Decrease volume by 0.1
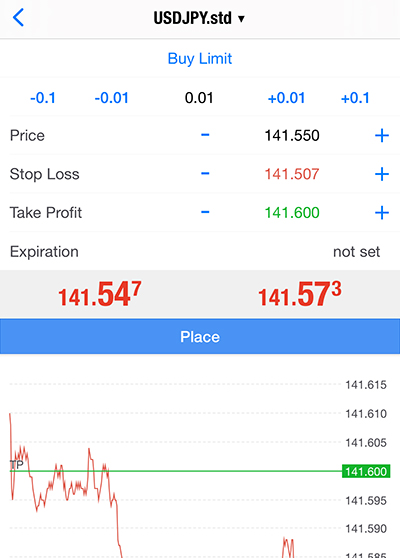Image resolution: width=400 pixels, height=558 pixels. pyautogui.click(x=43, y=98)
